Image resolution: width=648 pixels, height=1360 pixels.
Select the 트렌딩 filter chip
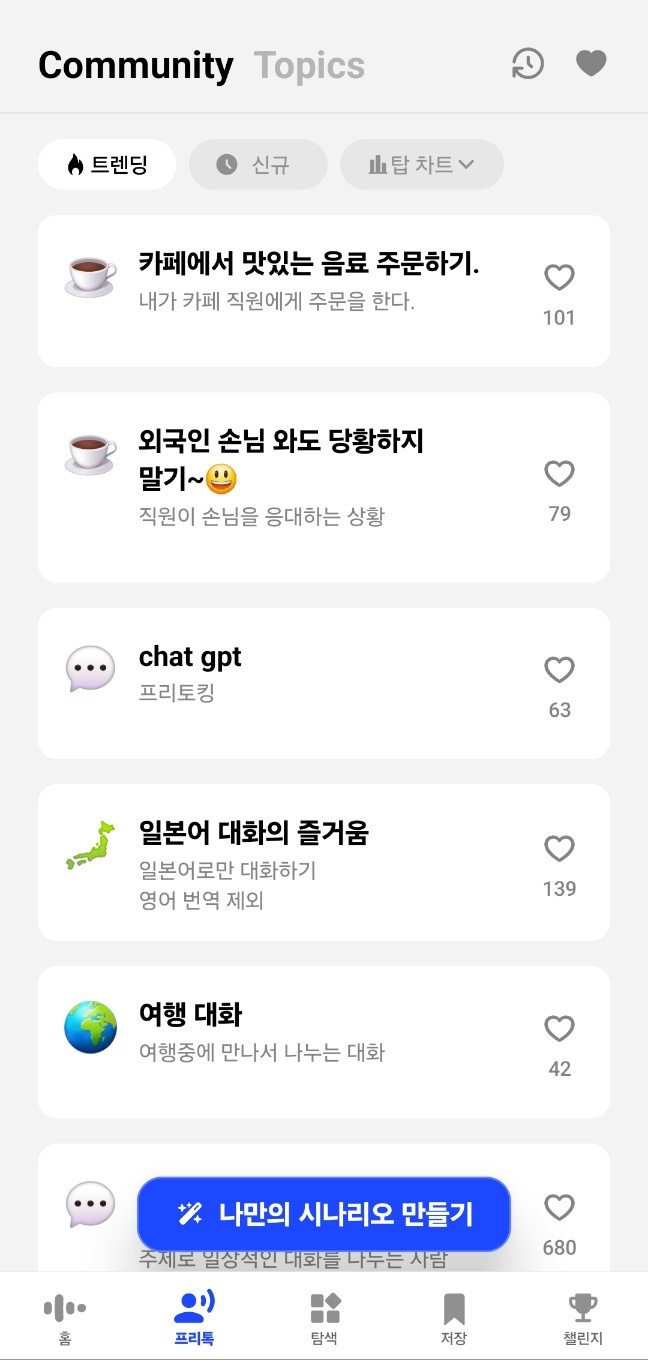pyautogui.click(x=107, y=165)
